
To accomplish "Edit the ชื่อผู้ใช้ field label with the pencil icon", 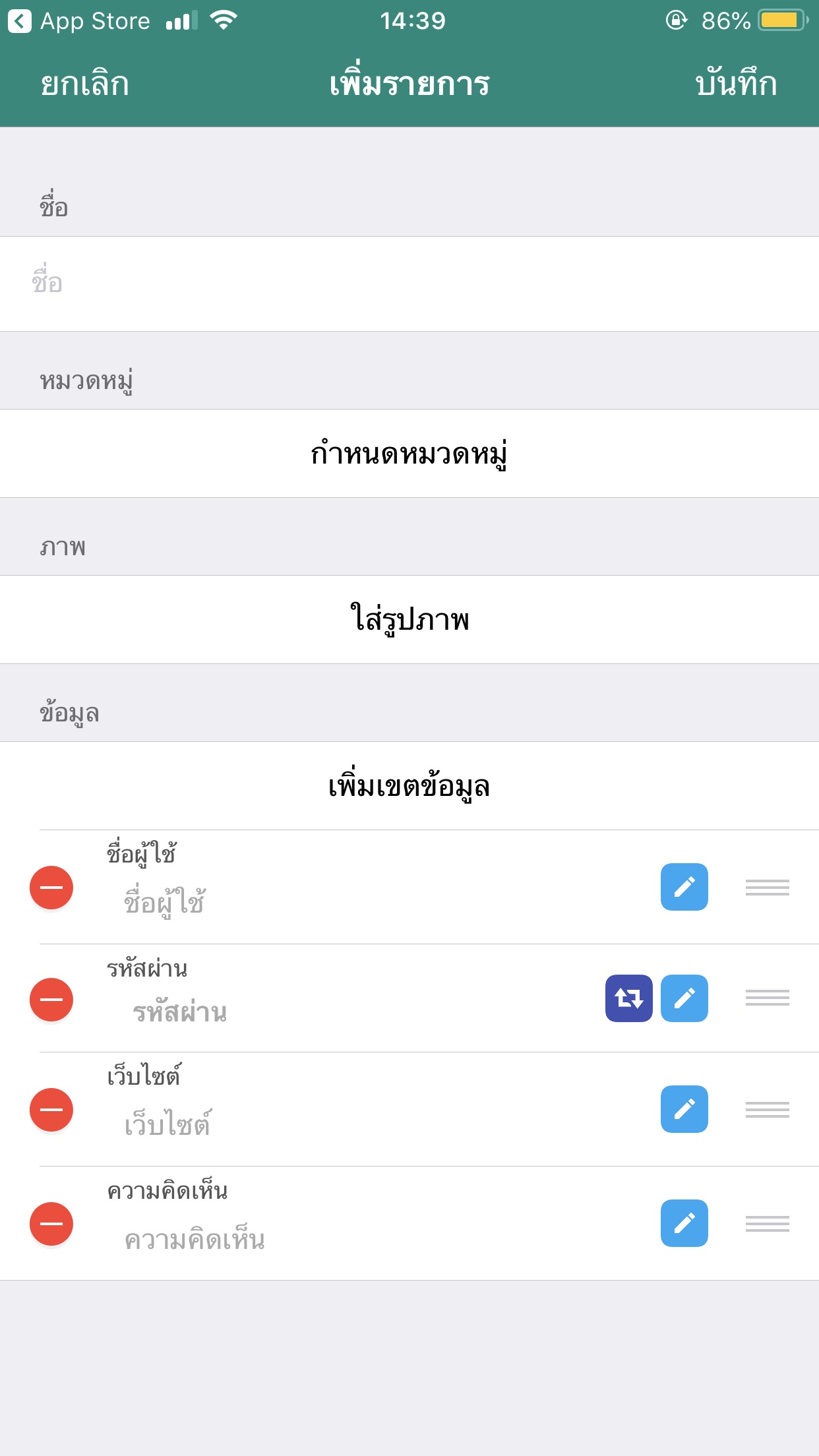I will pos(684,887).
